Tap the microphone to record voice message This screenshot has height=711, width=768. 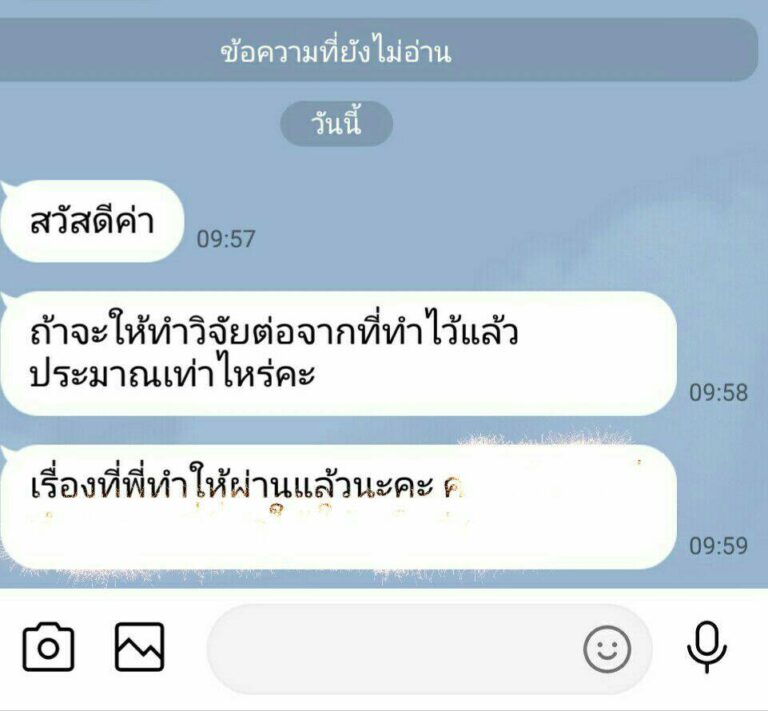(x=706, y=647)
